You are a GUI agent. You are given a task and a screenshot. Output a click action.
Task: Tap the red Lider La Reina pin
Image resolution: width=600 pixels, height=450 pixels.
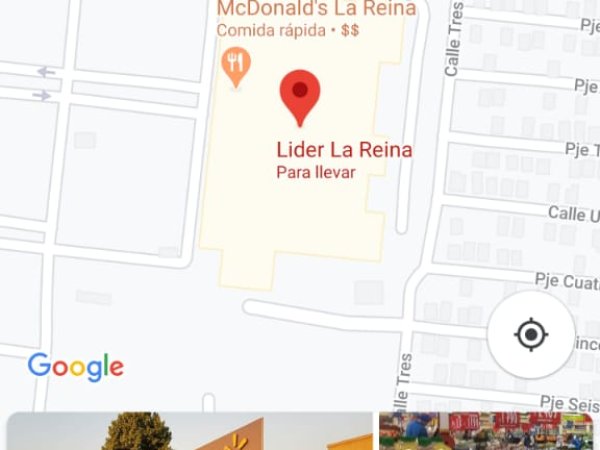[x=299, y=97]
